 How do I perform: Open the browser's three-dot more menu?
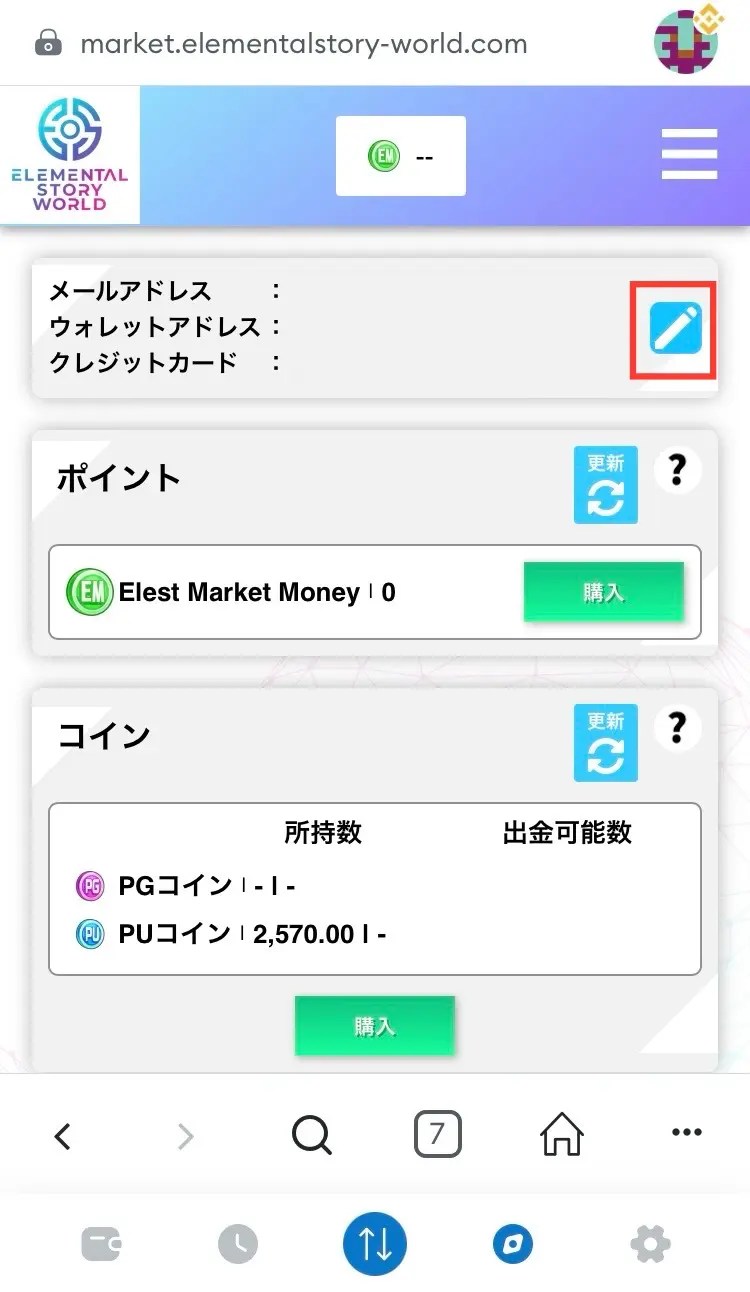click(x=687, y=1133)
